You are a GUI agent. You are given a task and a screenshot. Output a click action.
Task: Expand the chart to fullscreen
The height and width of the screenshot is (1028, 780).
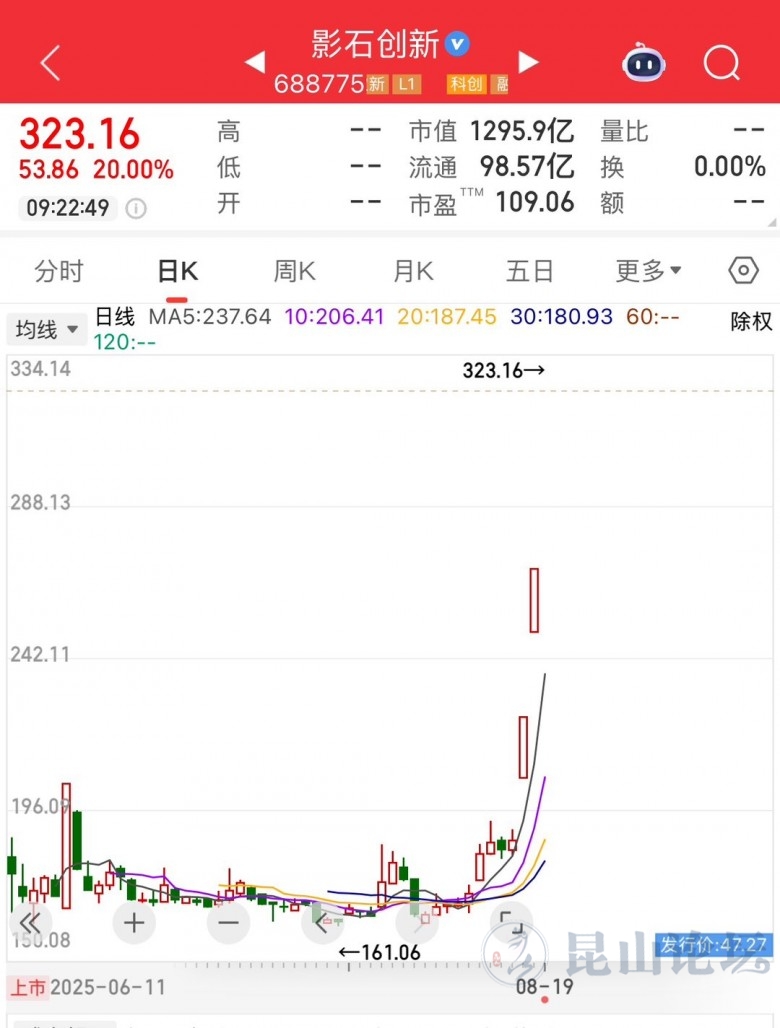pos(511,922)
